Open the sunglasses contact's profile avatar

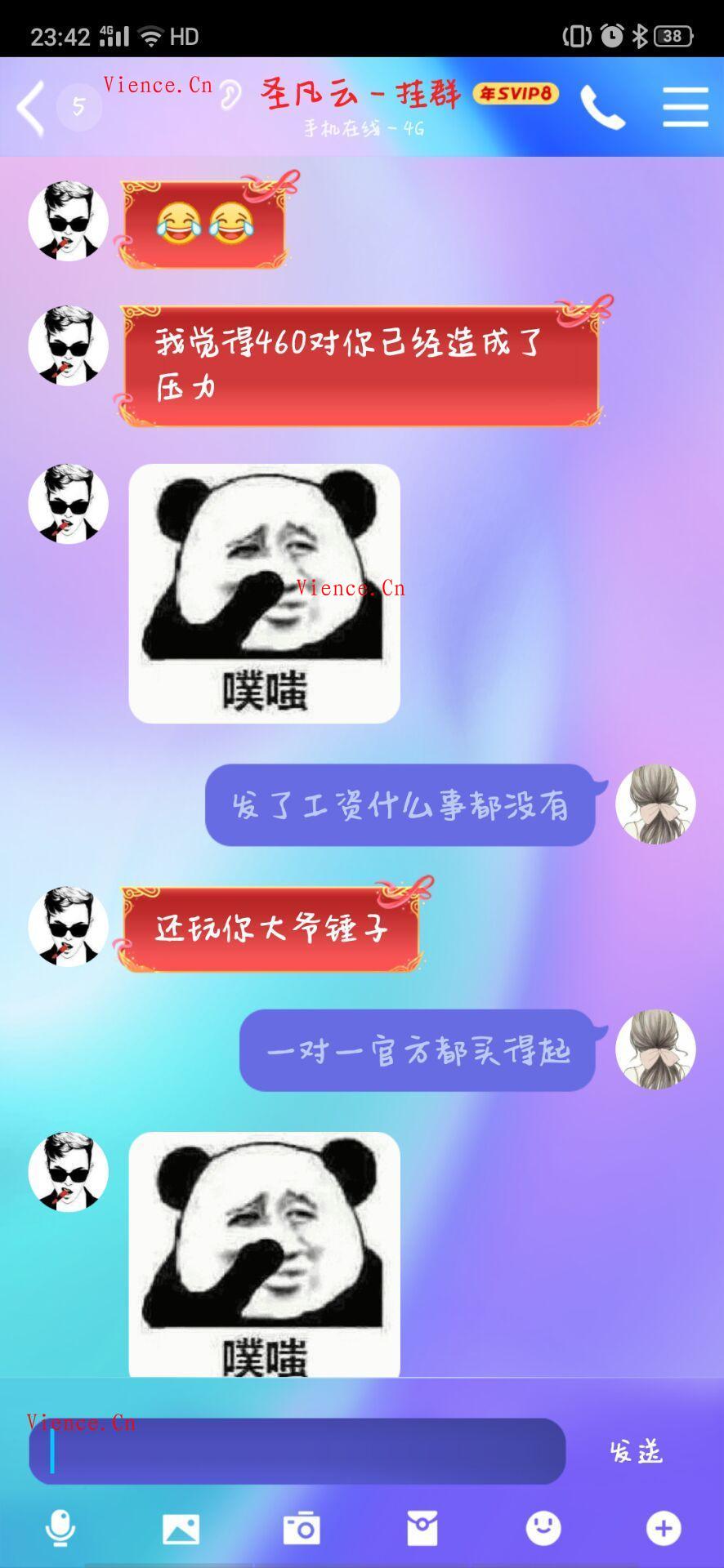click(x=69, y=220)
